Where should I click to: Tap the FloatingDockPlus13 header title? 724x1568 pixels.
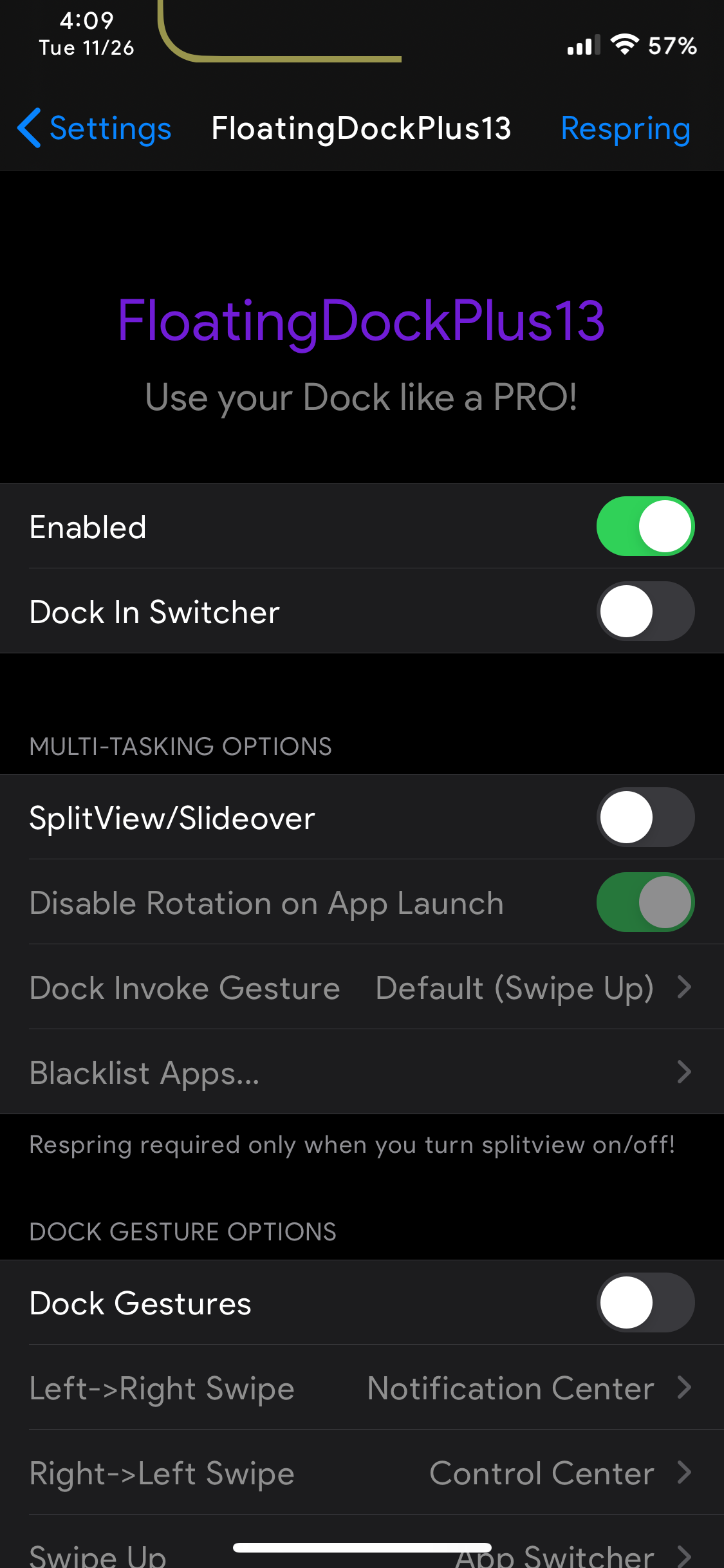click(362, 129)
